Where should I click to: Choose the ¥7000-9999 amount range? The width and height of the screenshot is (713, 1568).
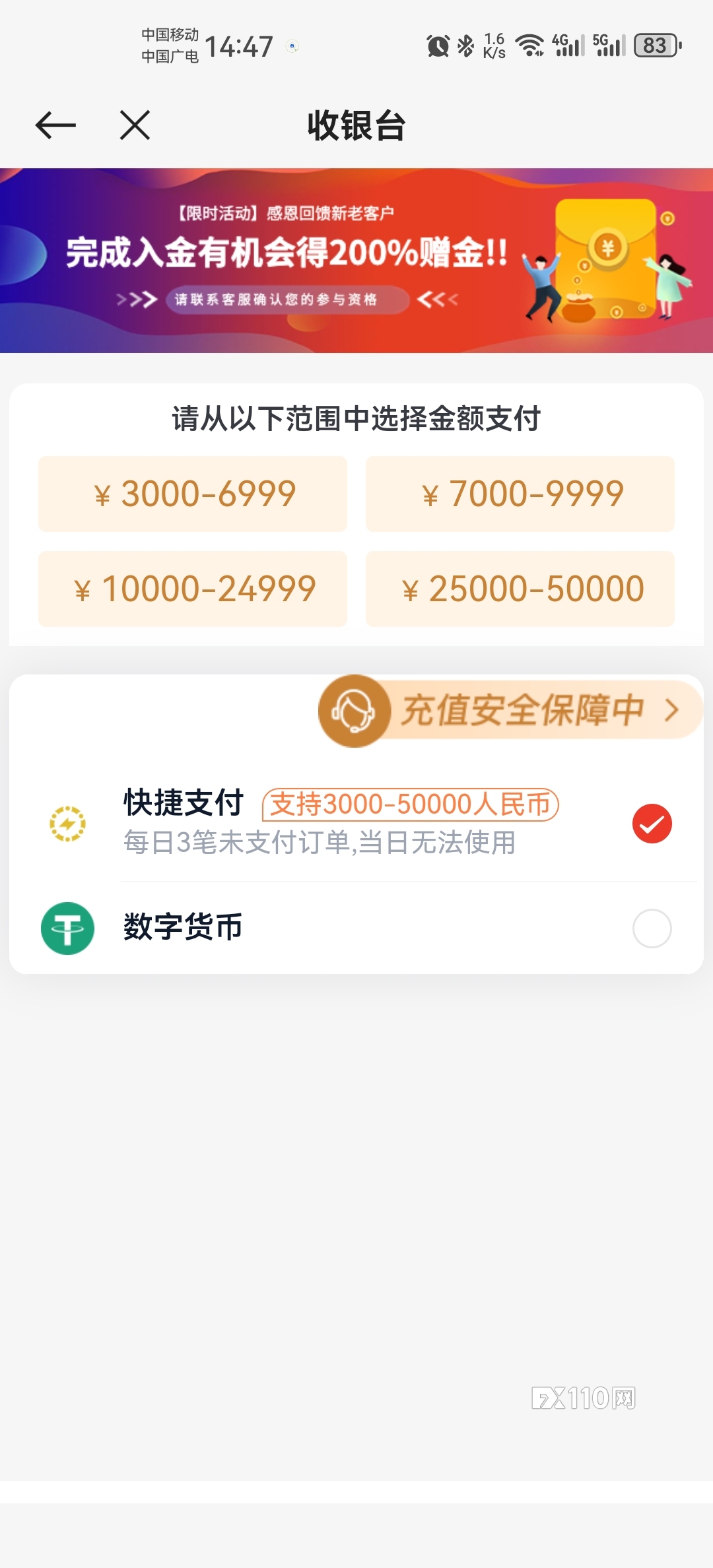(x=520, y=494)
